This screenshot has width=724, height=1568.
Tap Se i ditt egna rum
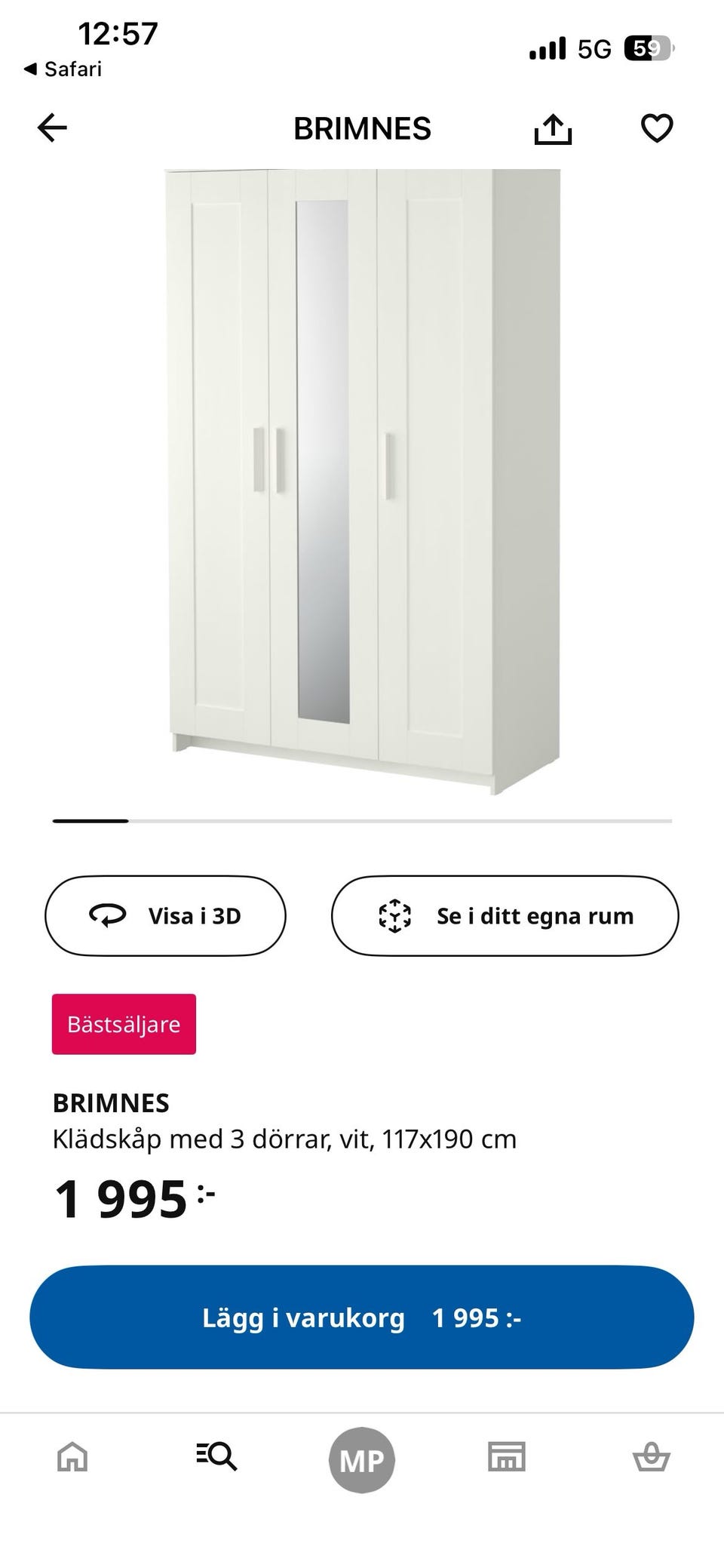click(x=505, y=915)
